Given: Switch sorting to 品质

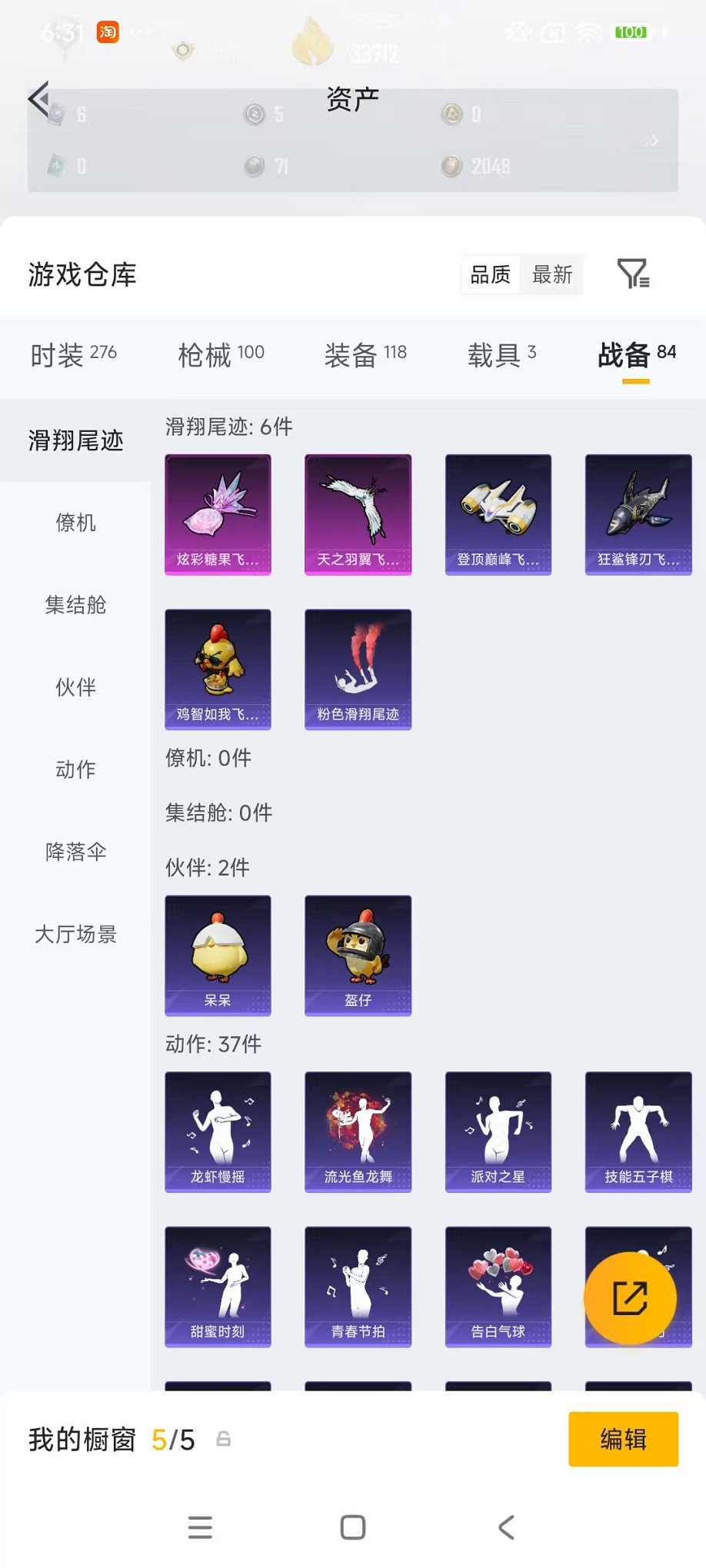Looking at the screenshot, I should 490,274.
